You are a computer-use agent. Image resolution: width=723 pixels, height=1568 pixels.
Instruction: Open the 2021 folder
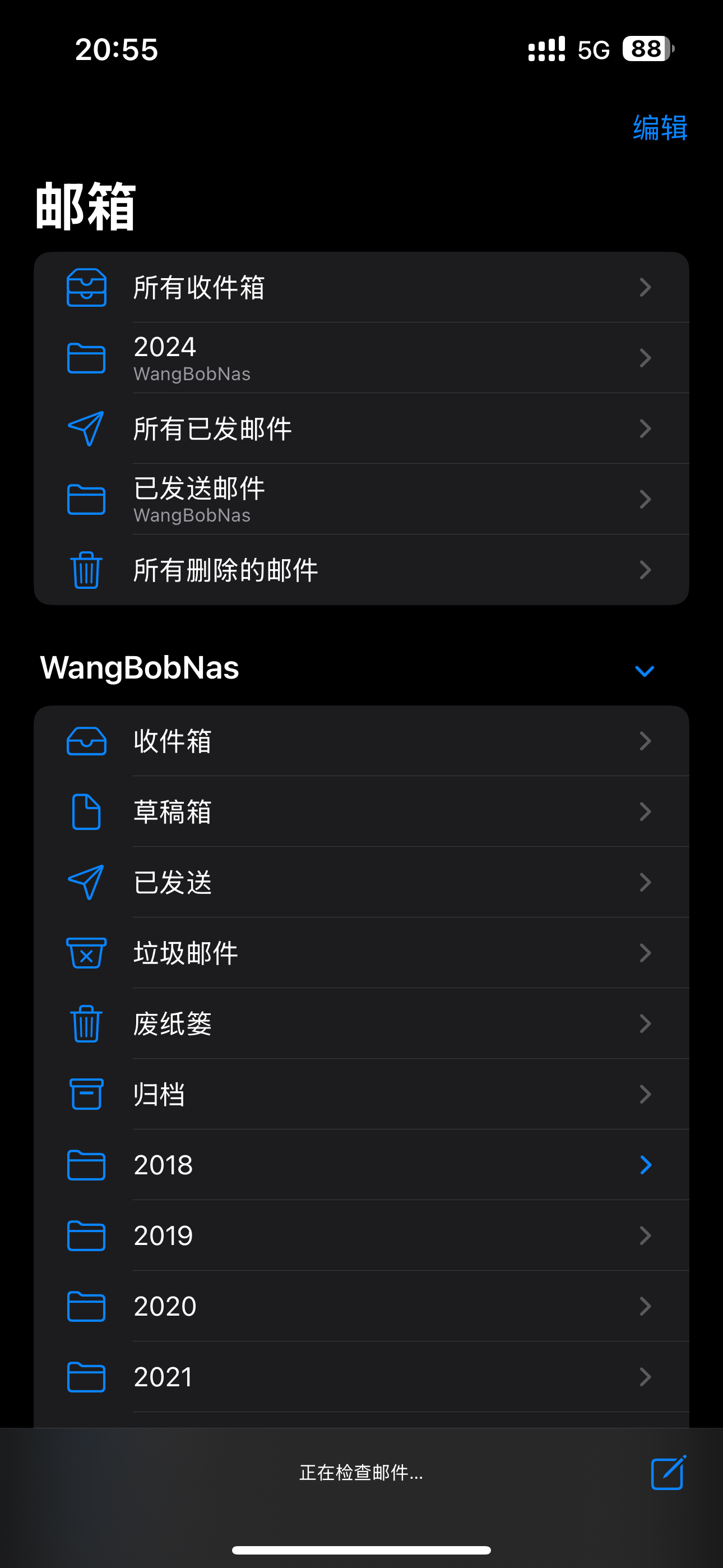point(361,1377)
